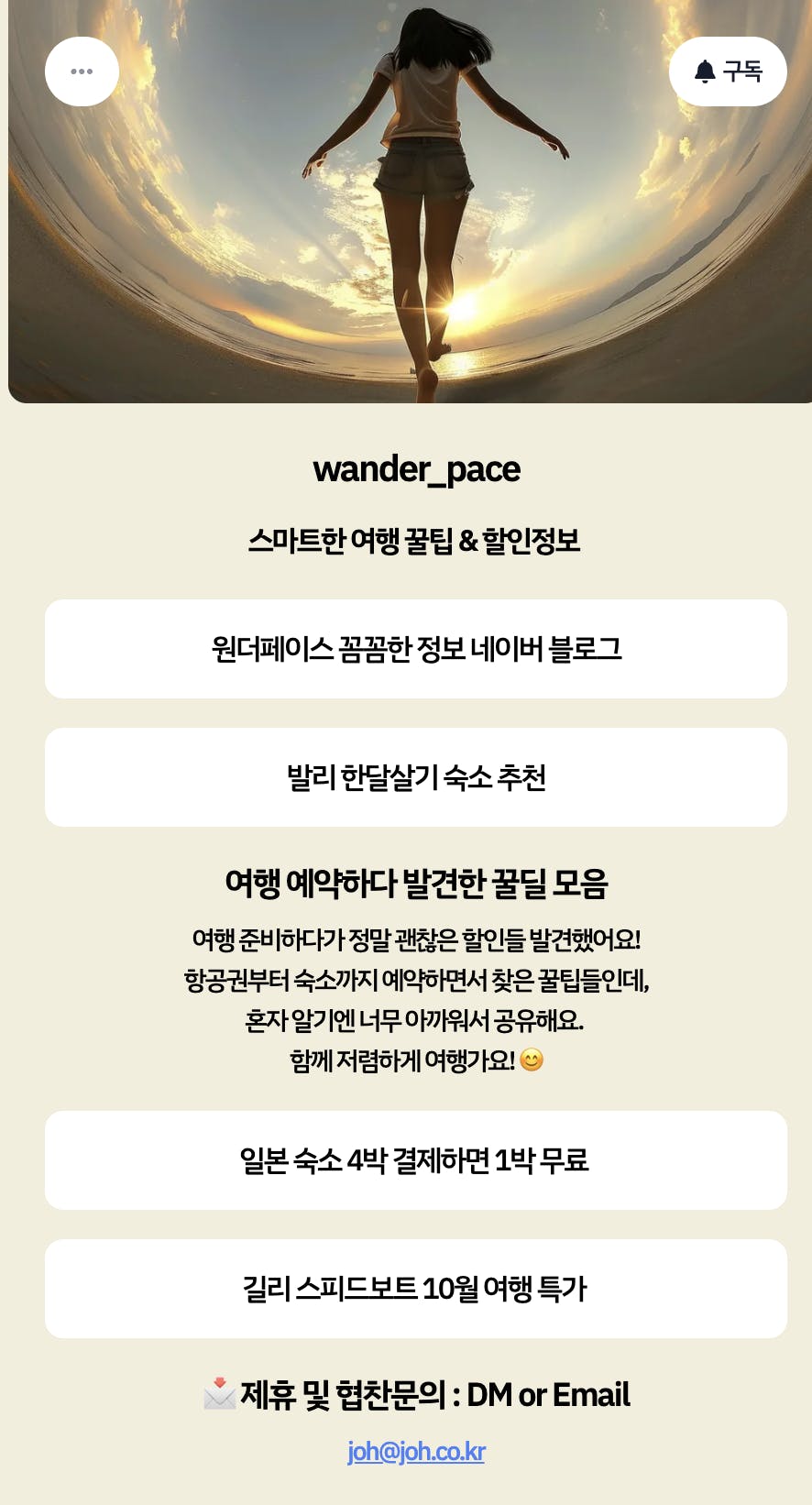Subscribe with the 구독 bell button

tap(728, 71)
